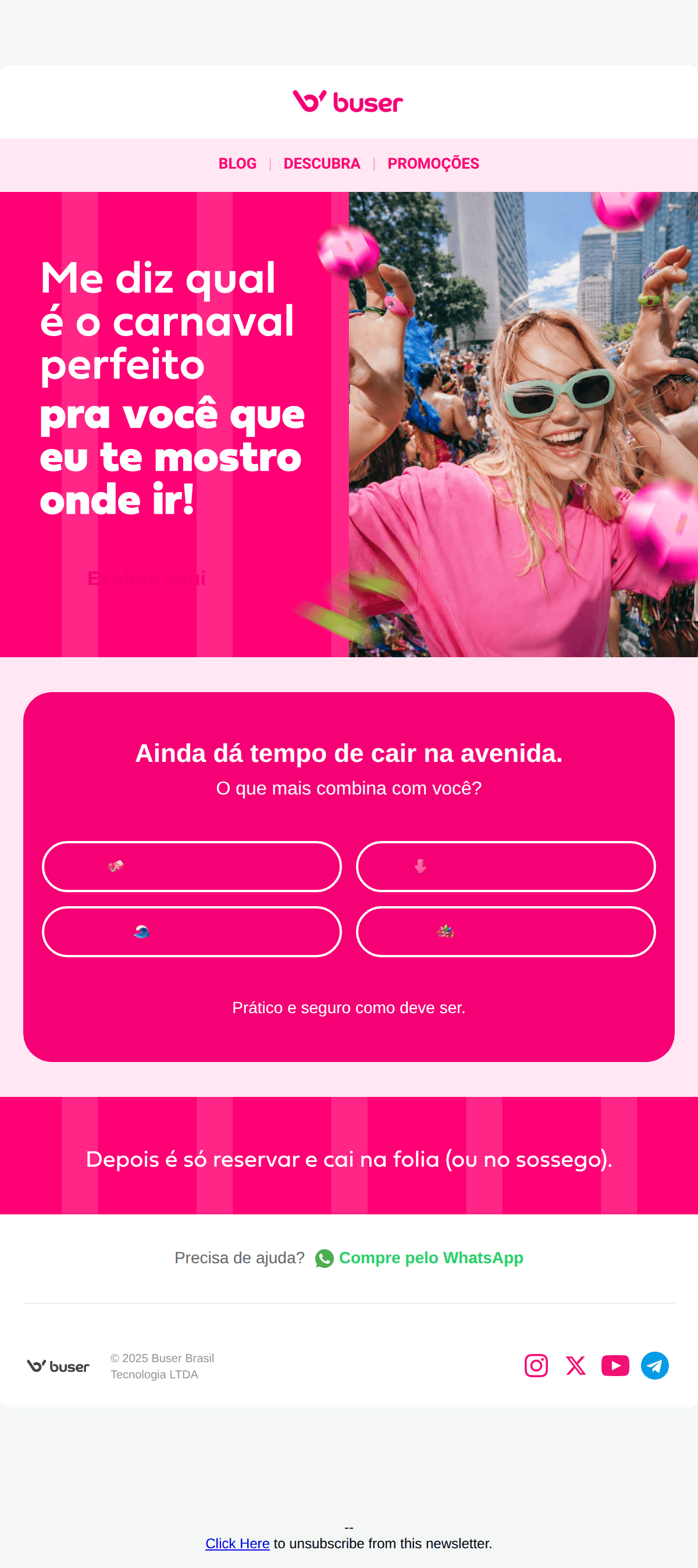Screen dimensions: 698x1568
Task: Open the DESCUBRA menu item
Action: coord(321,163)
